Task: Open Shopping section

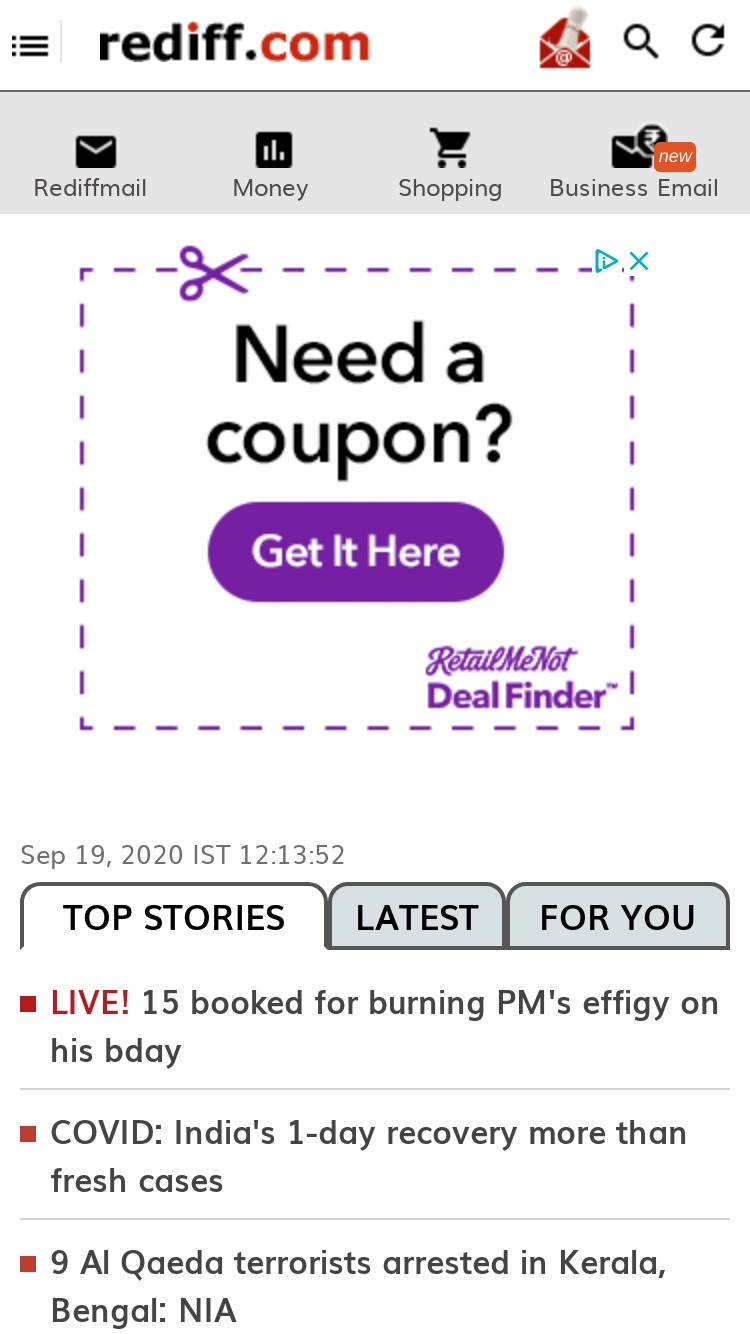Action: coord(450,165)
